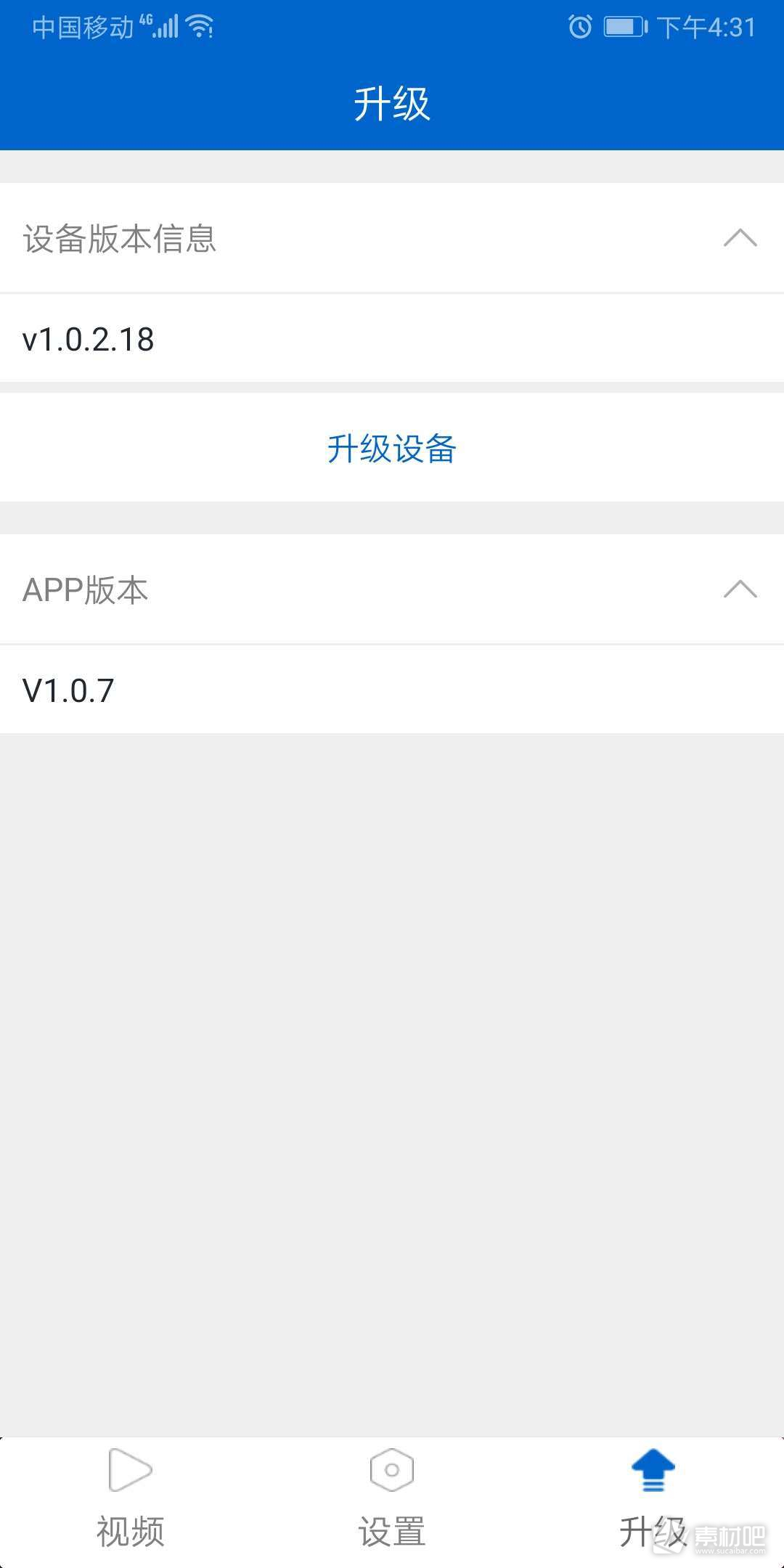
Task: Collapse the APP版本 section
Action: pyautogui.click(x=740, y=589)
